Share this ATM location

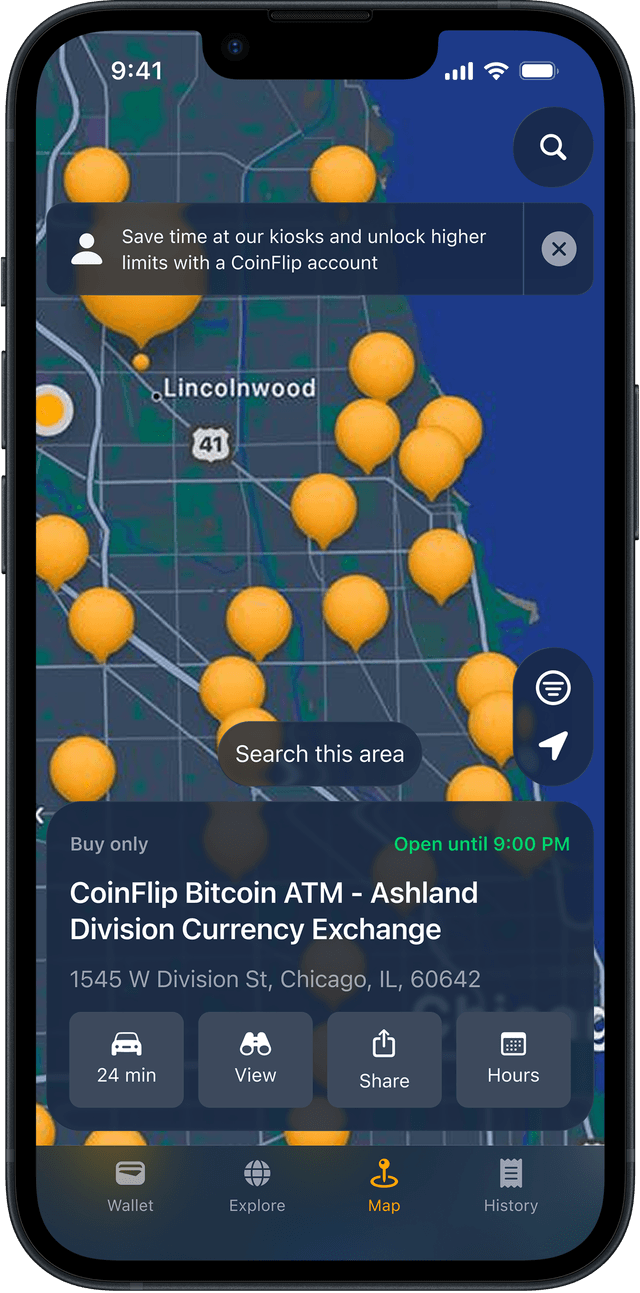[x=384, y=1059]
